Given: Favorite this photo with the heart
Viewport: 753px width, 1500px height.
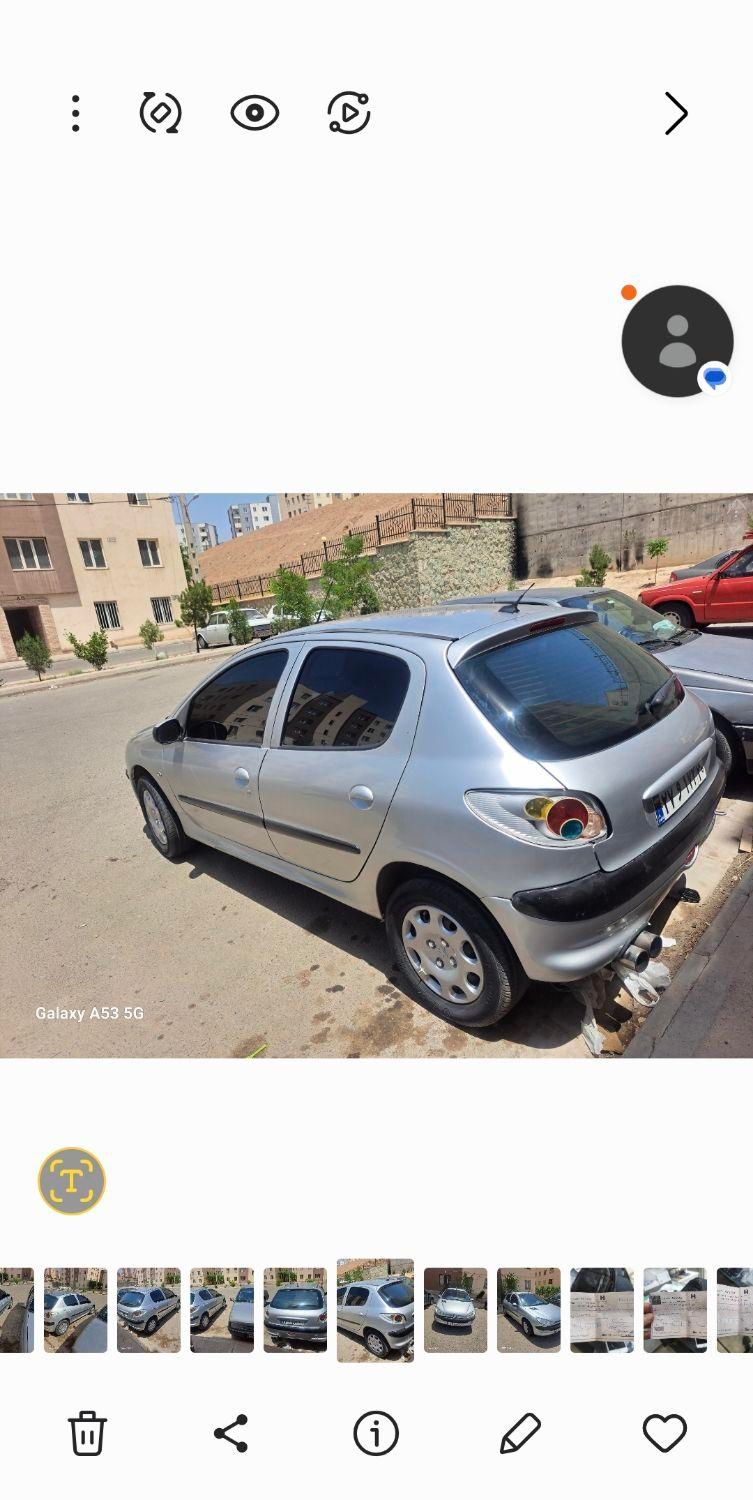Looking at the screenshot, I should [664, 1433].
